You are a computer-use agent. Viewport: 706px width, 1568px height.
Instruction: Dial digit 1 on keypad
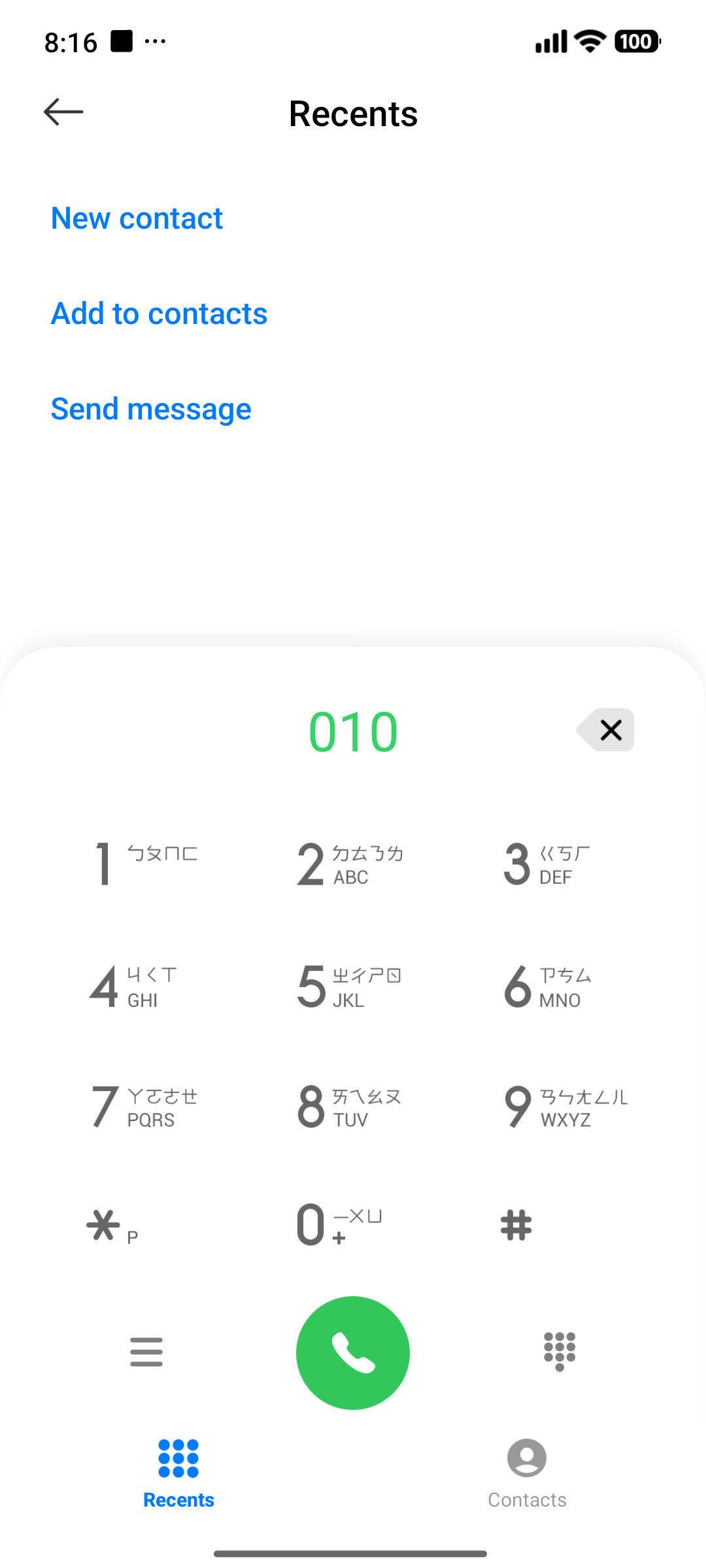[x=145, y=864]
